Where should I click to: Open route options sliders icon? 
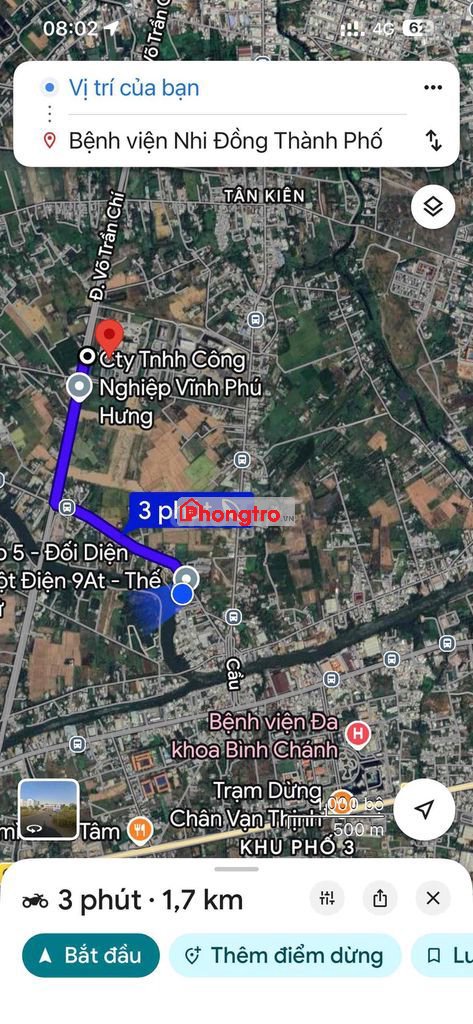tap(327, 898)
